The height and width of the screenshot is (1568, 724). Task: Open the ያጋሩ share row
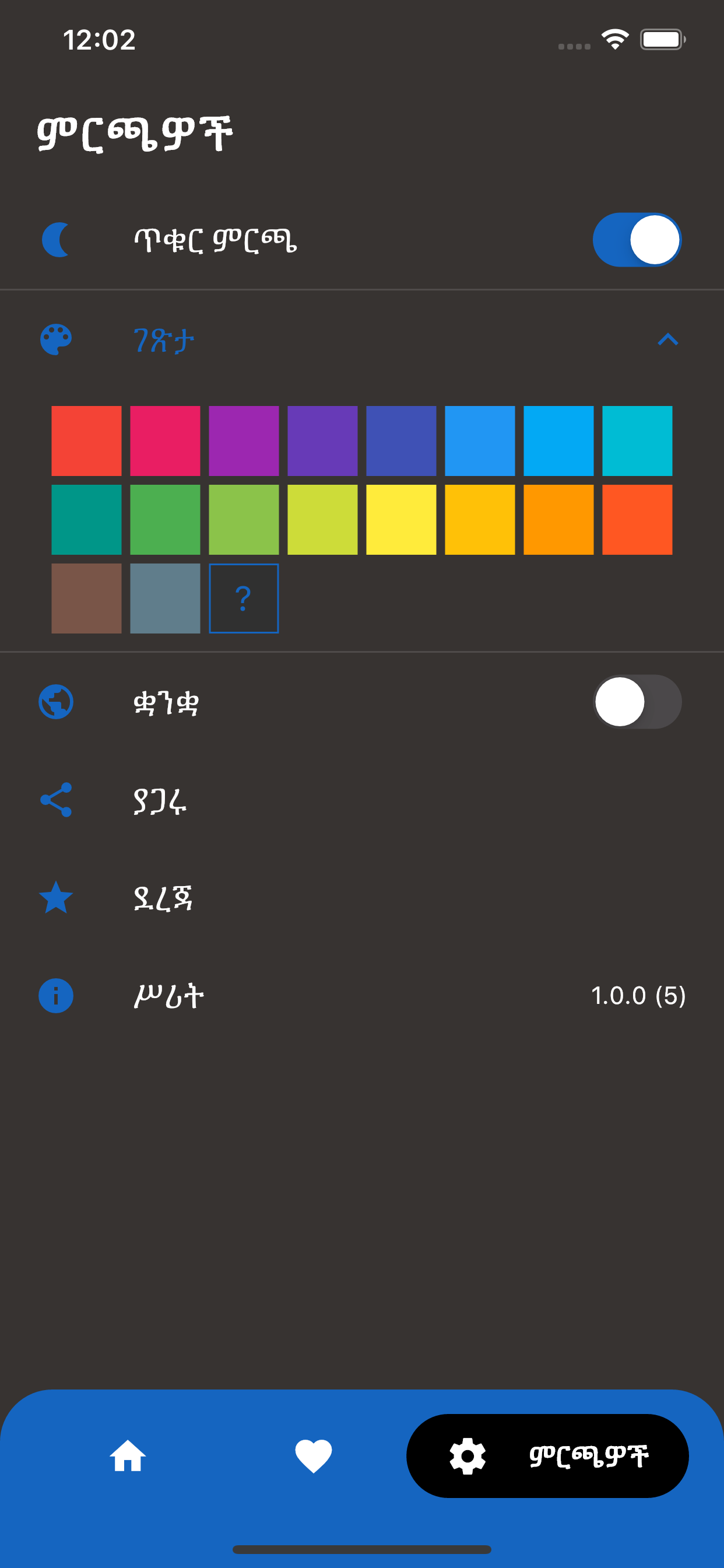[x=362, y=800]
